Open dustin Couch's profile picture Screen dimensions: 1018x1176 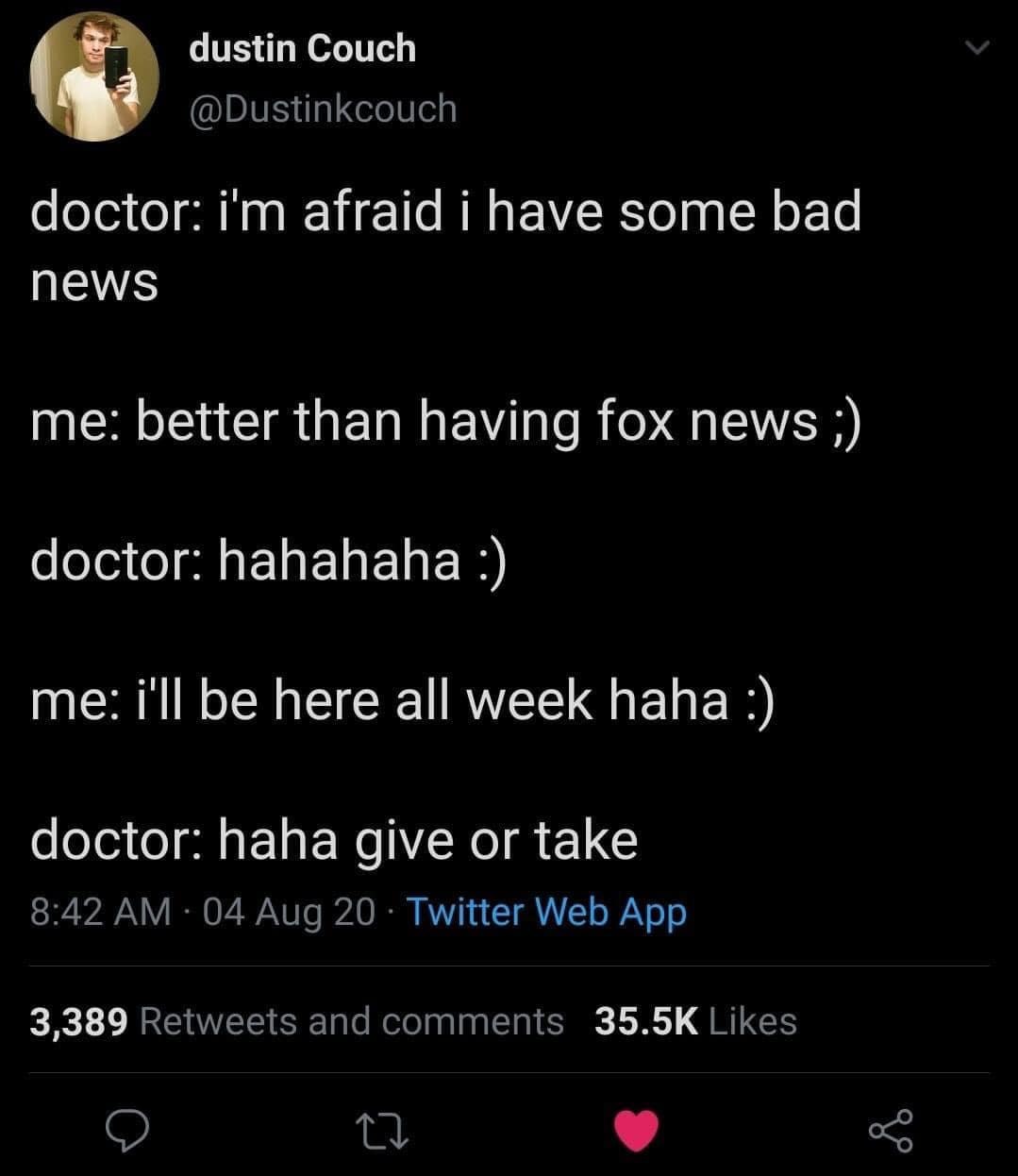point(94,79)
